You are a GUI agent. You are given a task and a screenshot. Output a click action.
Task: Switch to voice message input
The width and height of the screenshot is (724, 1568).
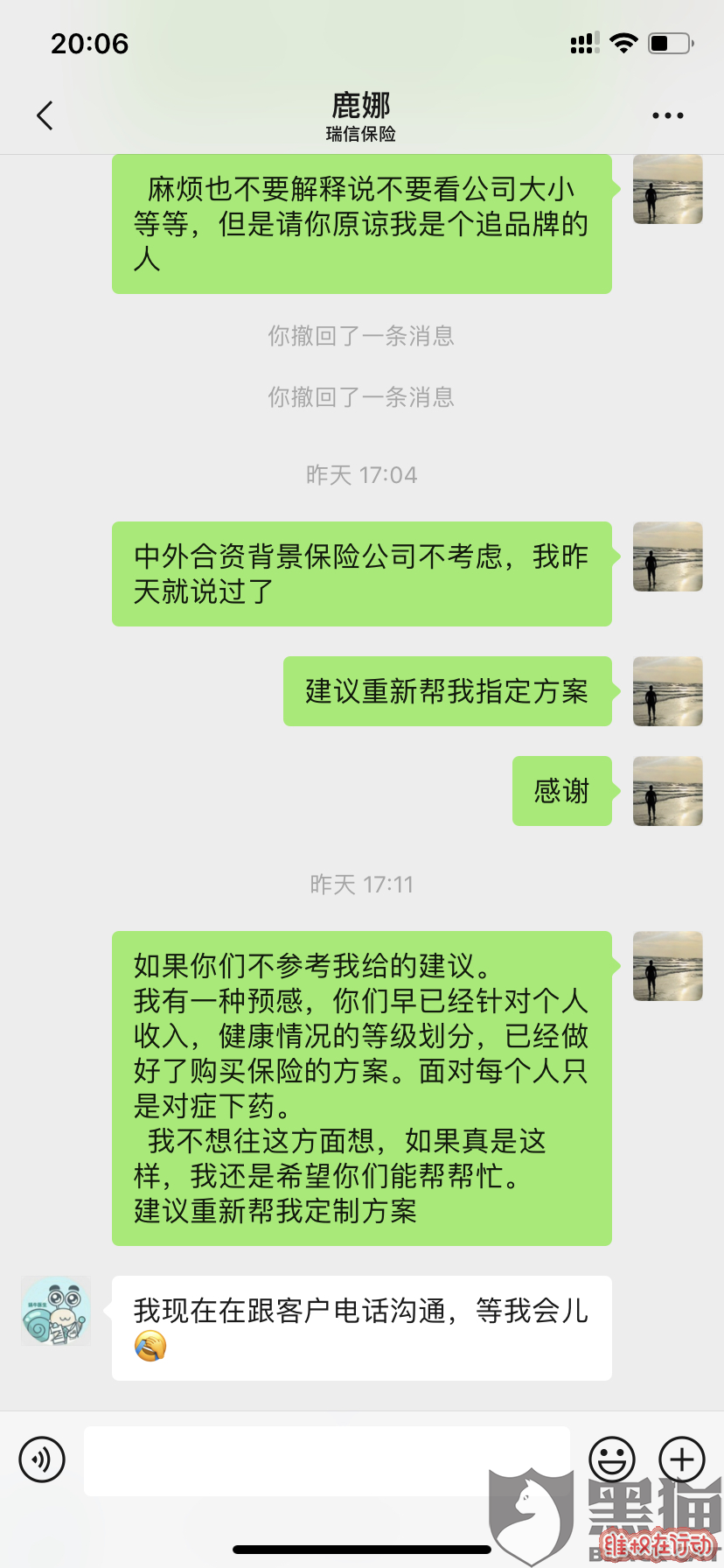[42, 1459]
